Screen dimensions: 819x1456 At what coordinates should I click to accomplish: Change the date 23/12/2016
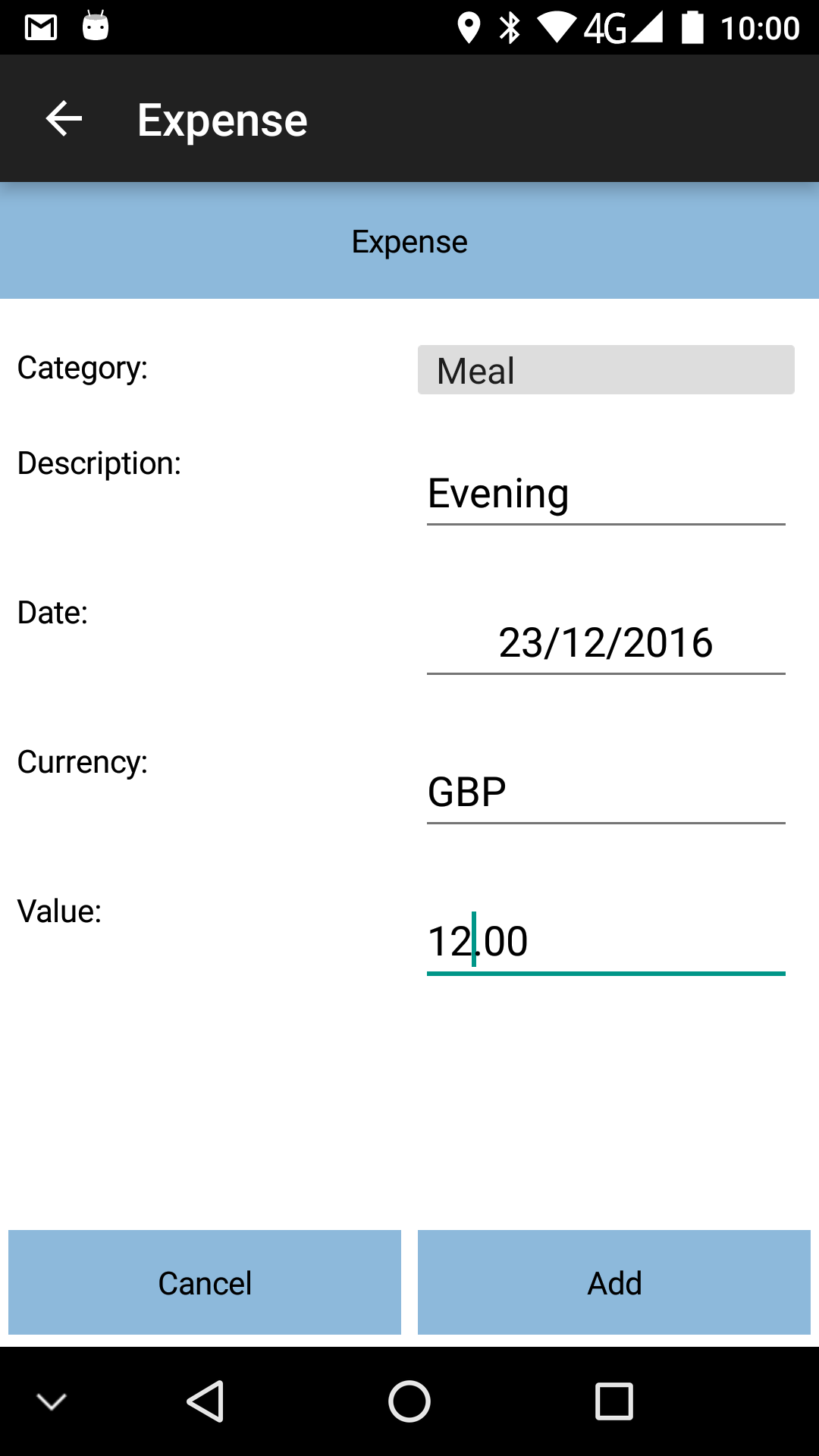point(606,643)
